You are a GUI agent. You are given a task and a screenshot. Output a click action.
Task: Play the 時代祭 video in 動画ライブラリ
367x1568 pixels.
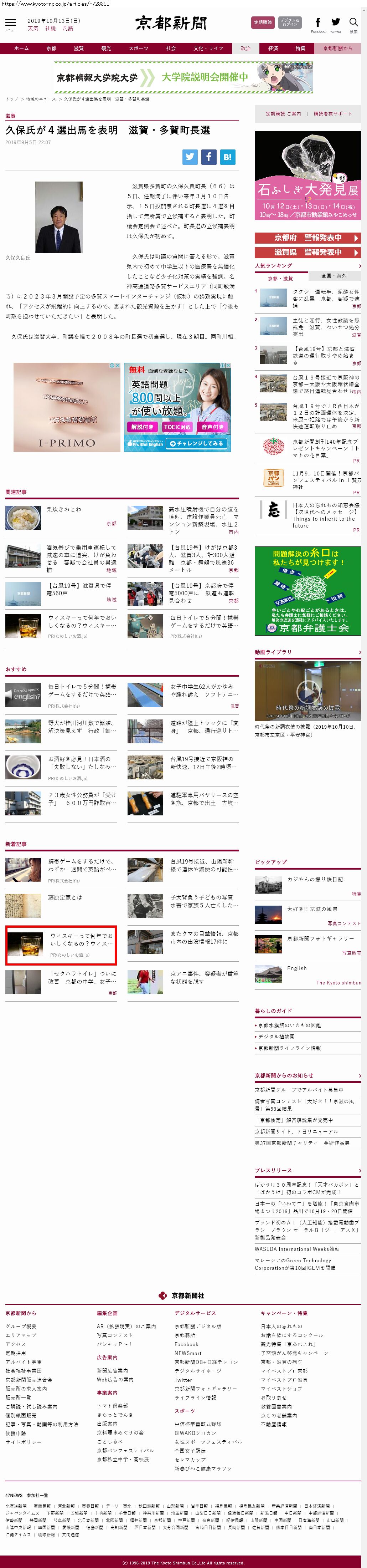[x=307, y=692]
